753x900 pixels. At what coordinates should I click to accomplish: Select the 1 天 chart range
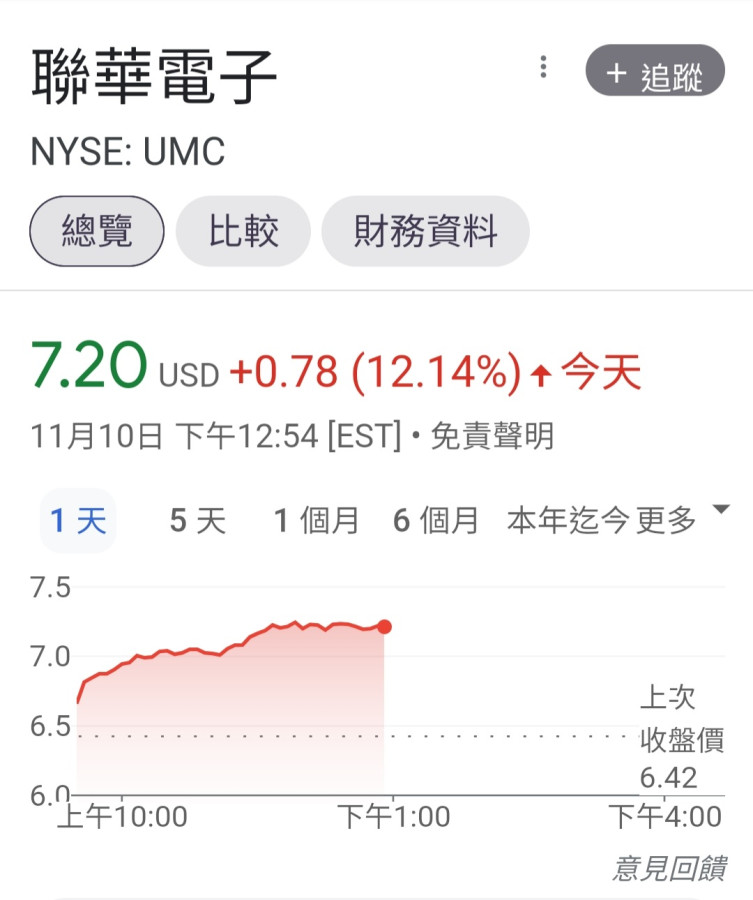pyautogui.click(x=78, y=521)
